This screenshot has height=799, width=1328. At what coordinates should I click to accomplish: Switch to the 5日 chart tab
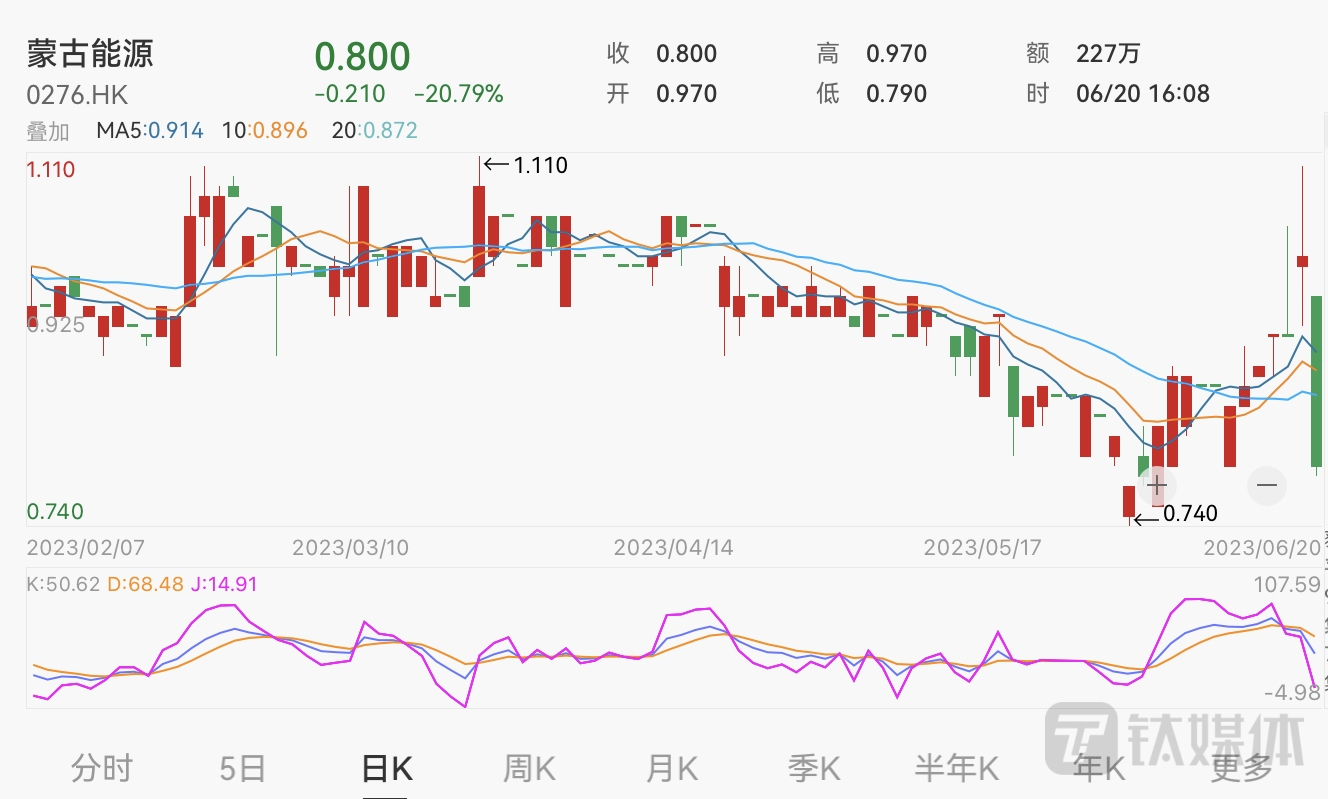pos(243,768)
